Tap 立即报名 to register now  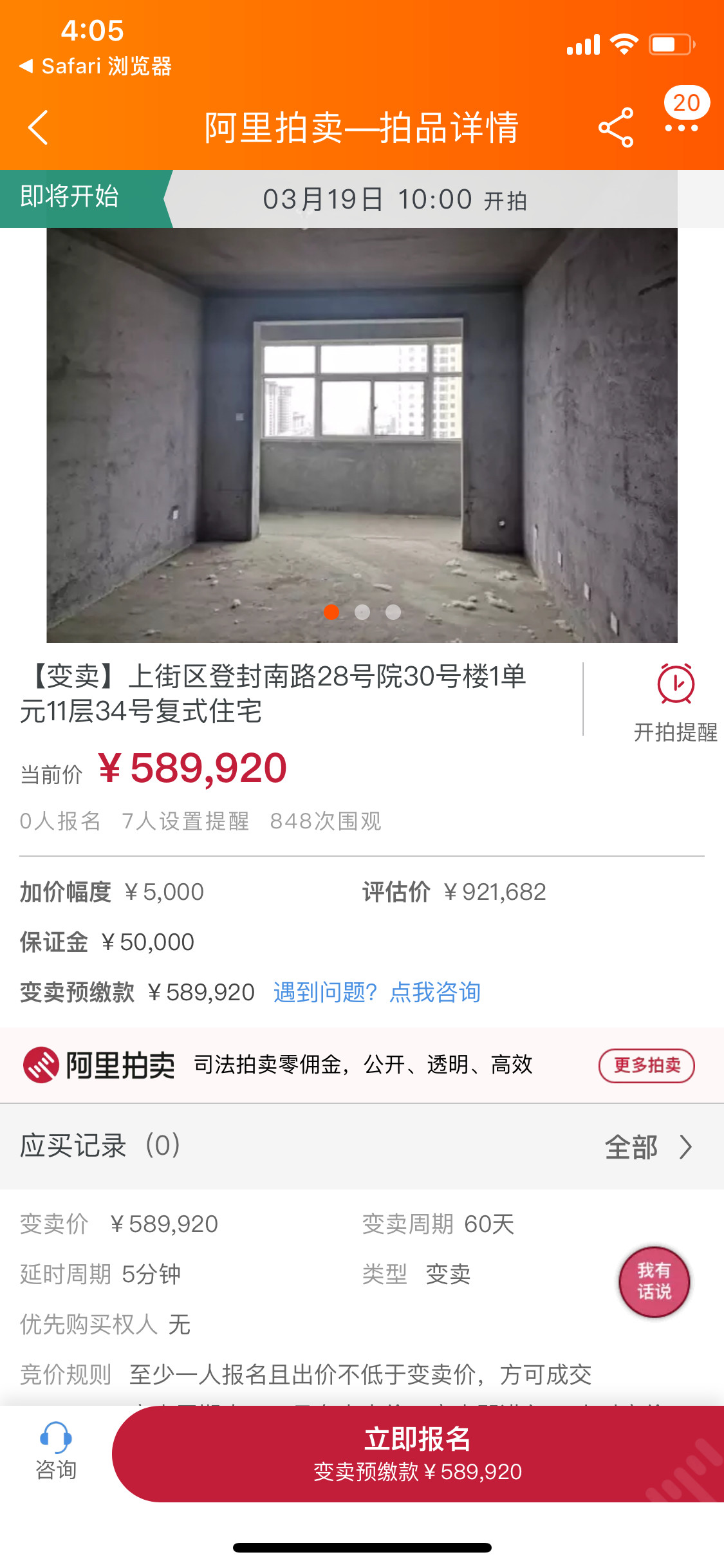pyautogui.click(x=417, y=1453)
